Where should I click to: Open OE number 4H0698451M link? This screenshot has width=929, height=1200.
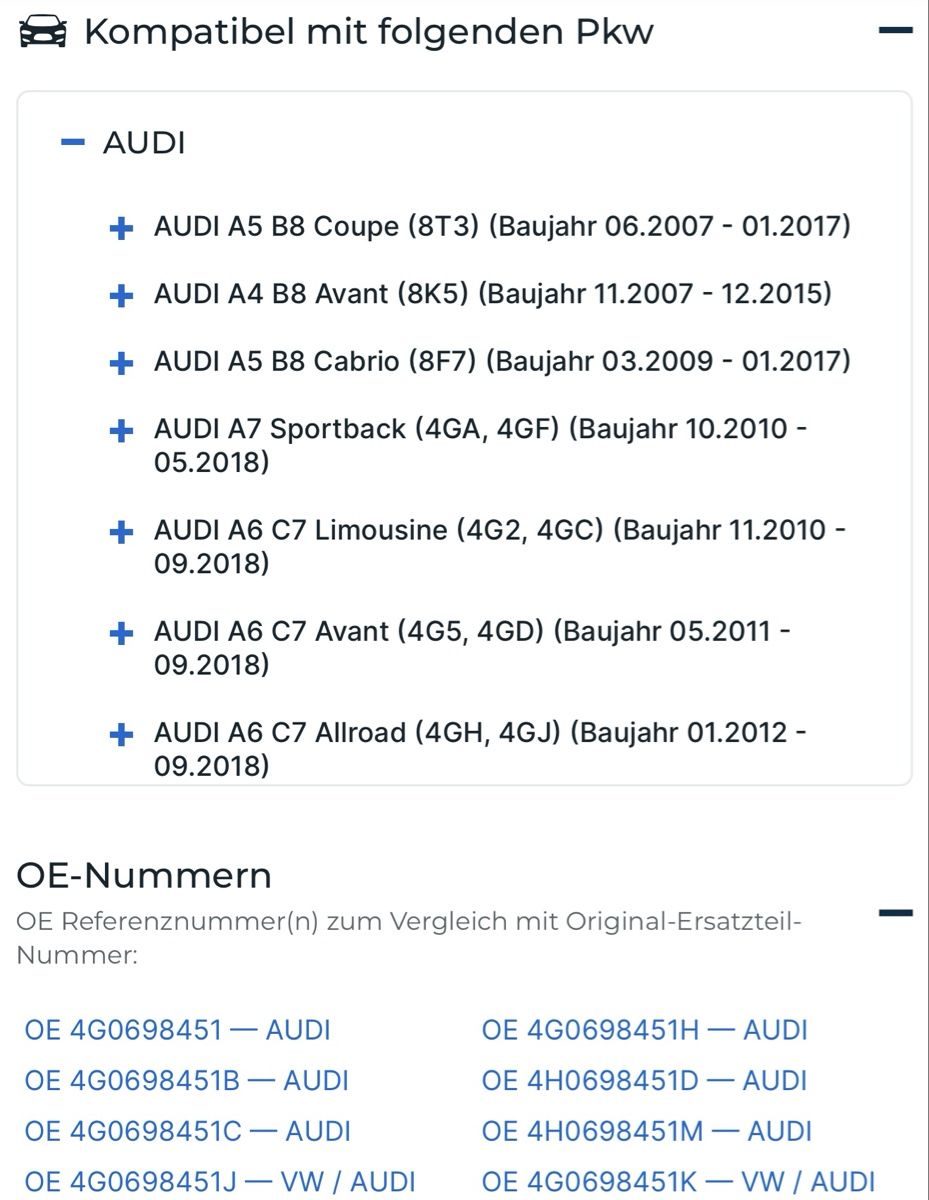[x=646, y=1132]
